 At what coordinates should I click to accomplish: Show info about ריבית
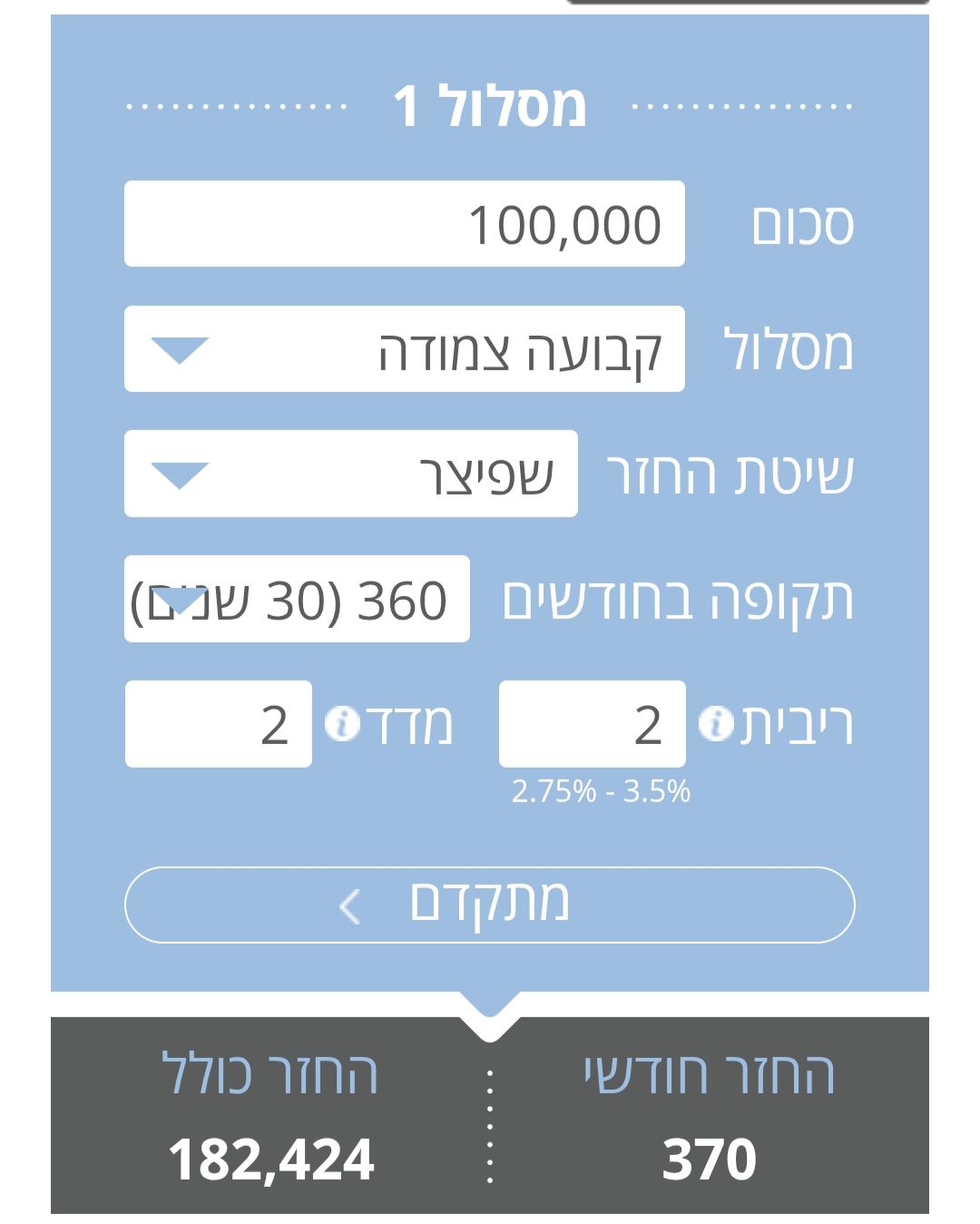tap(716, 724)
